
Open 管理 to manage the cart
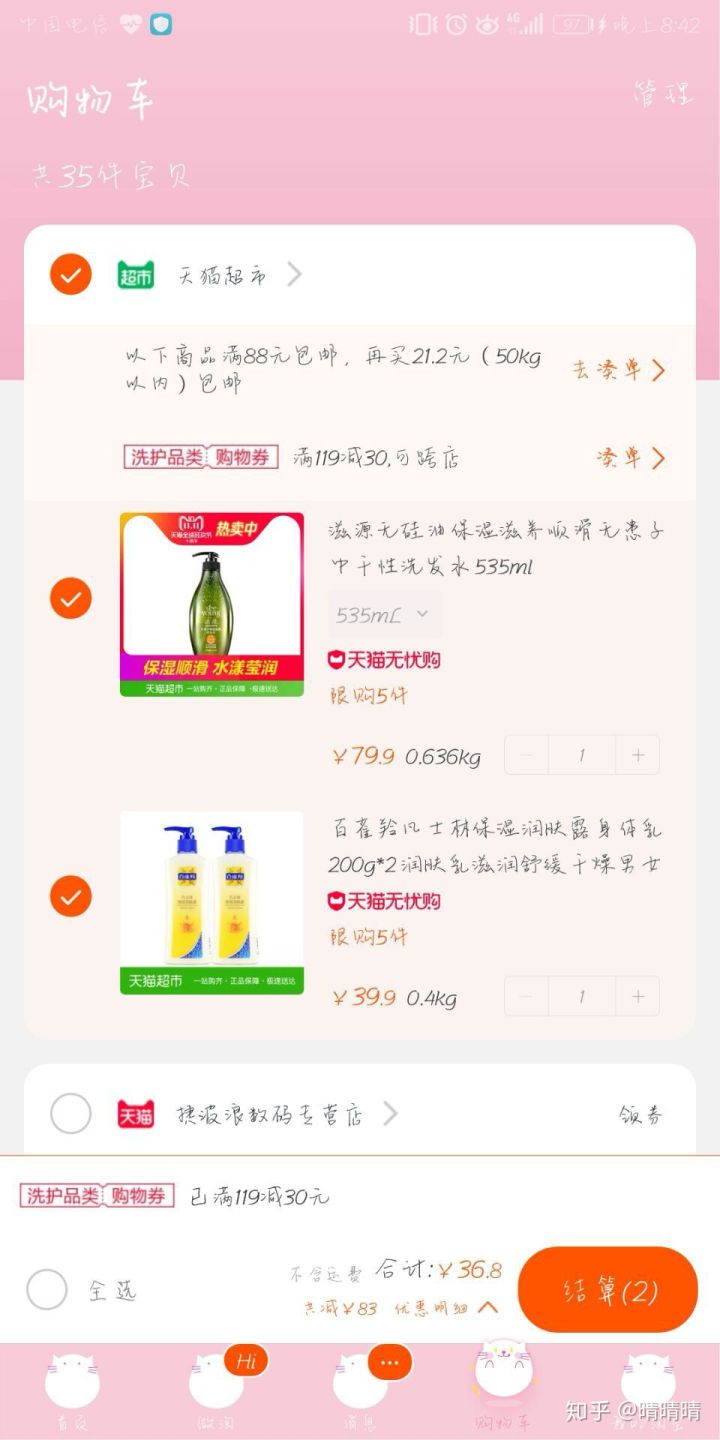[662, 96]
